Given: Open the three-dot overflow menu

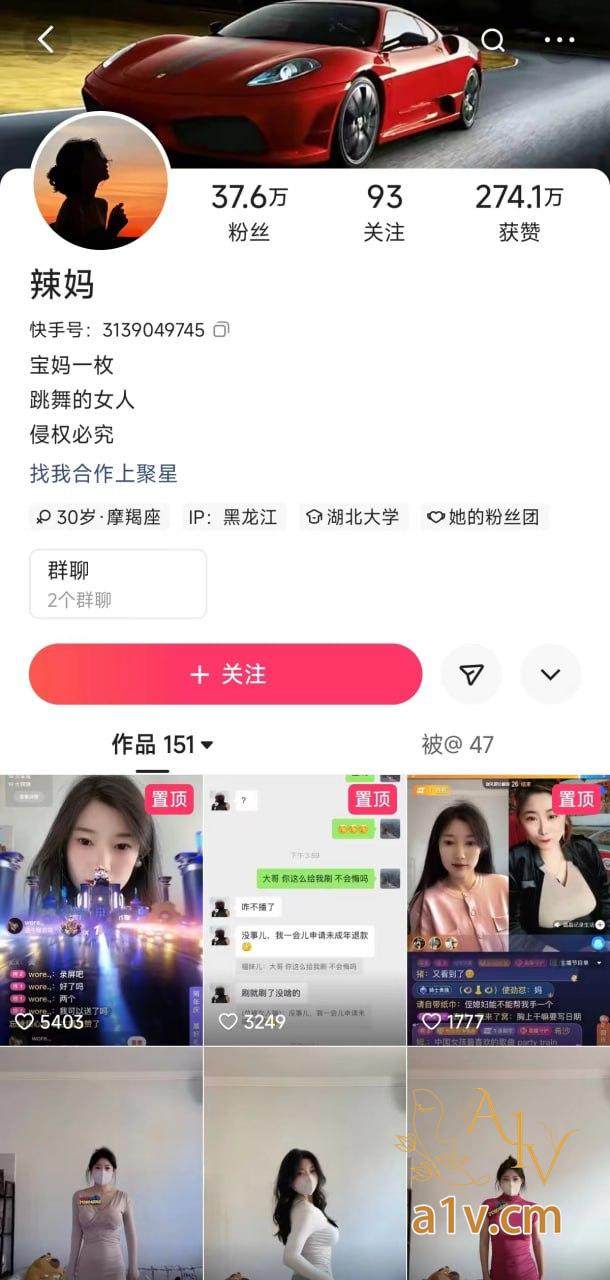Looking at the screenshot, I should [x=559, y=40].
